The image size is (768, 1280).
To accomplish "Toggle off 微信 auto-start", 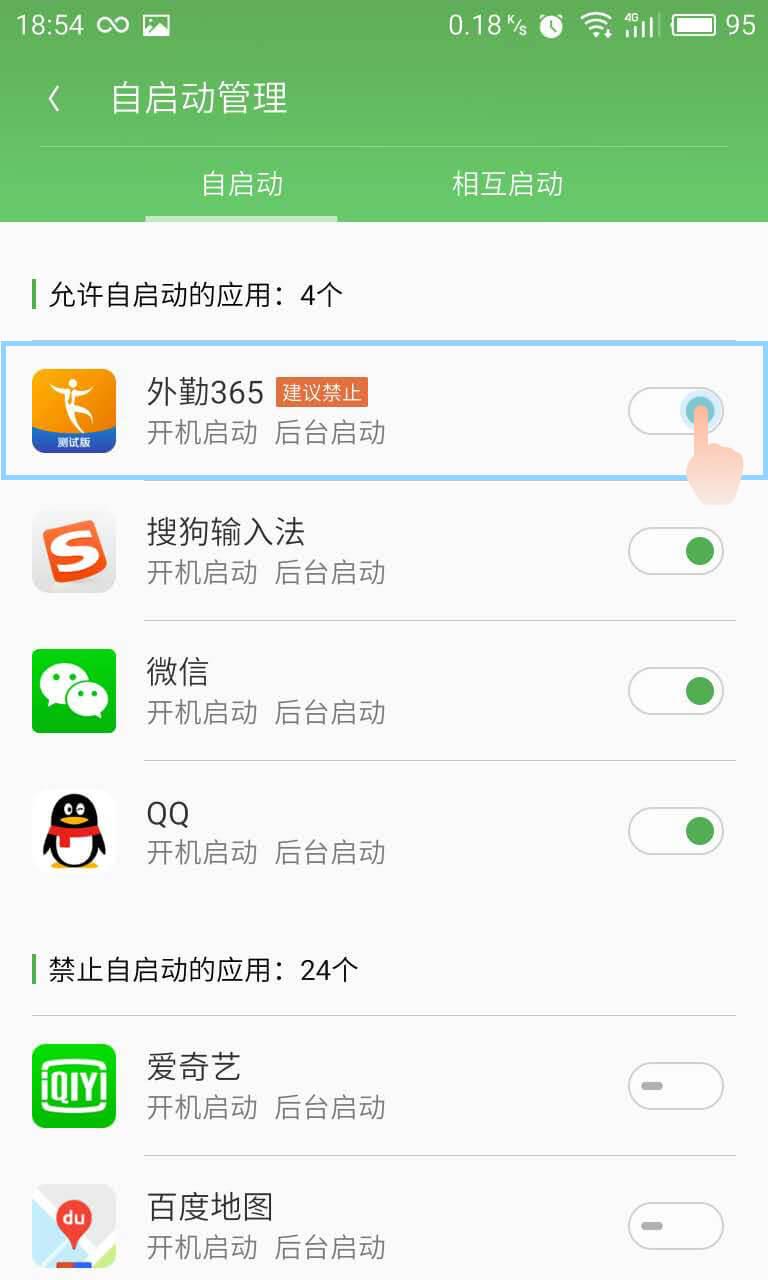I will 675,691.
